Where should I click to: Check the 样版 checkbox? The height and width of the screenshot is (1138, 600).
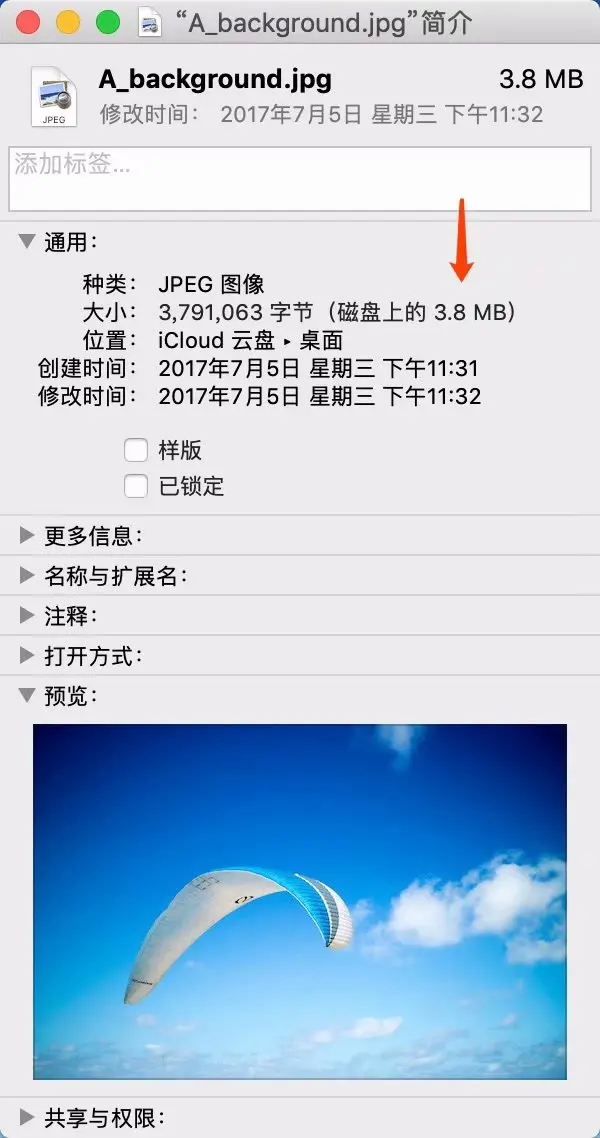pos(136,450)
